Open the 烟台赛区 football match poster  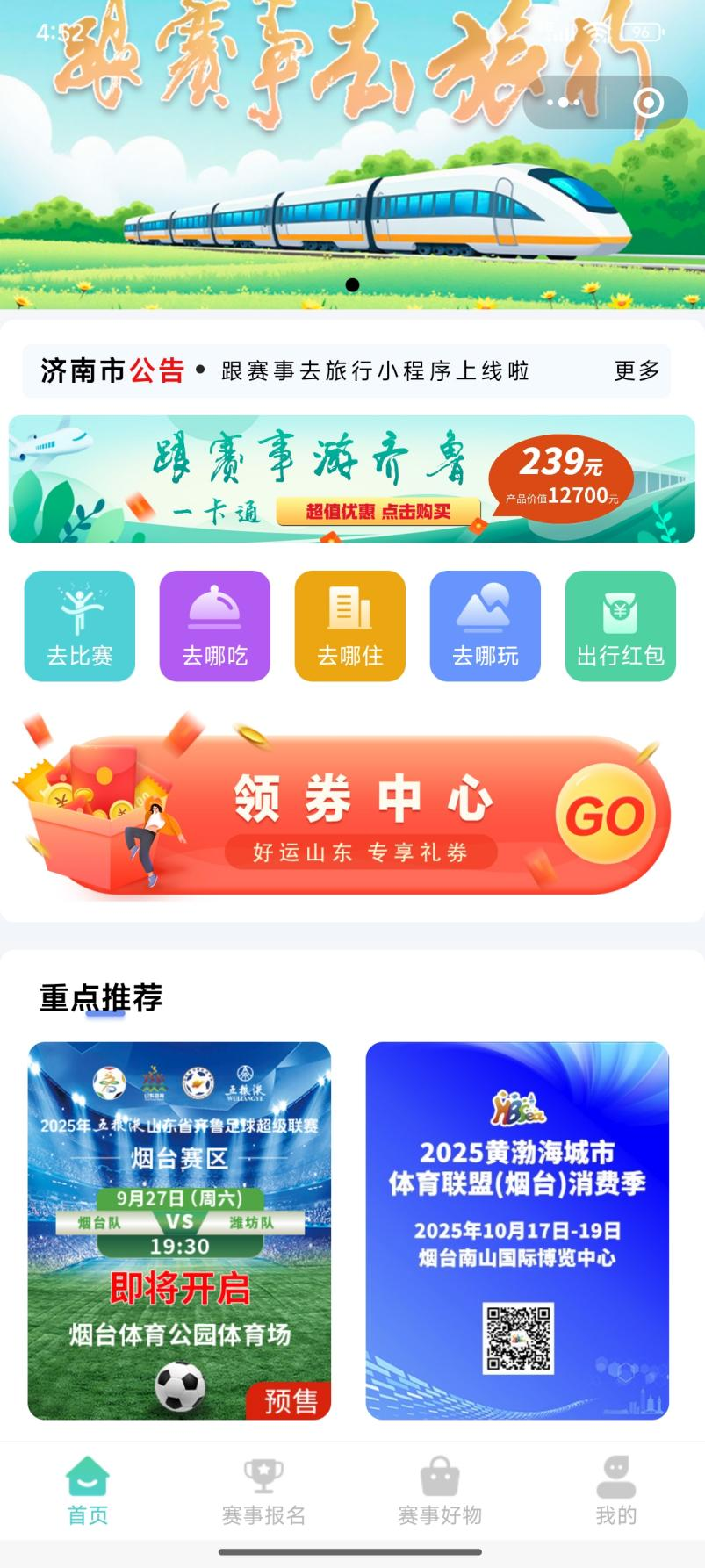point(180,1227)
